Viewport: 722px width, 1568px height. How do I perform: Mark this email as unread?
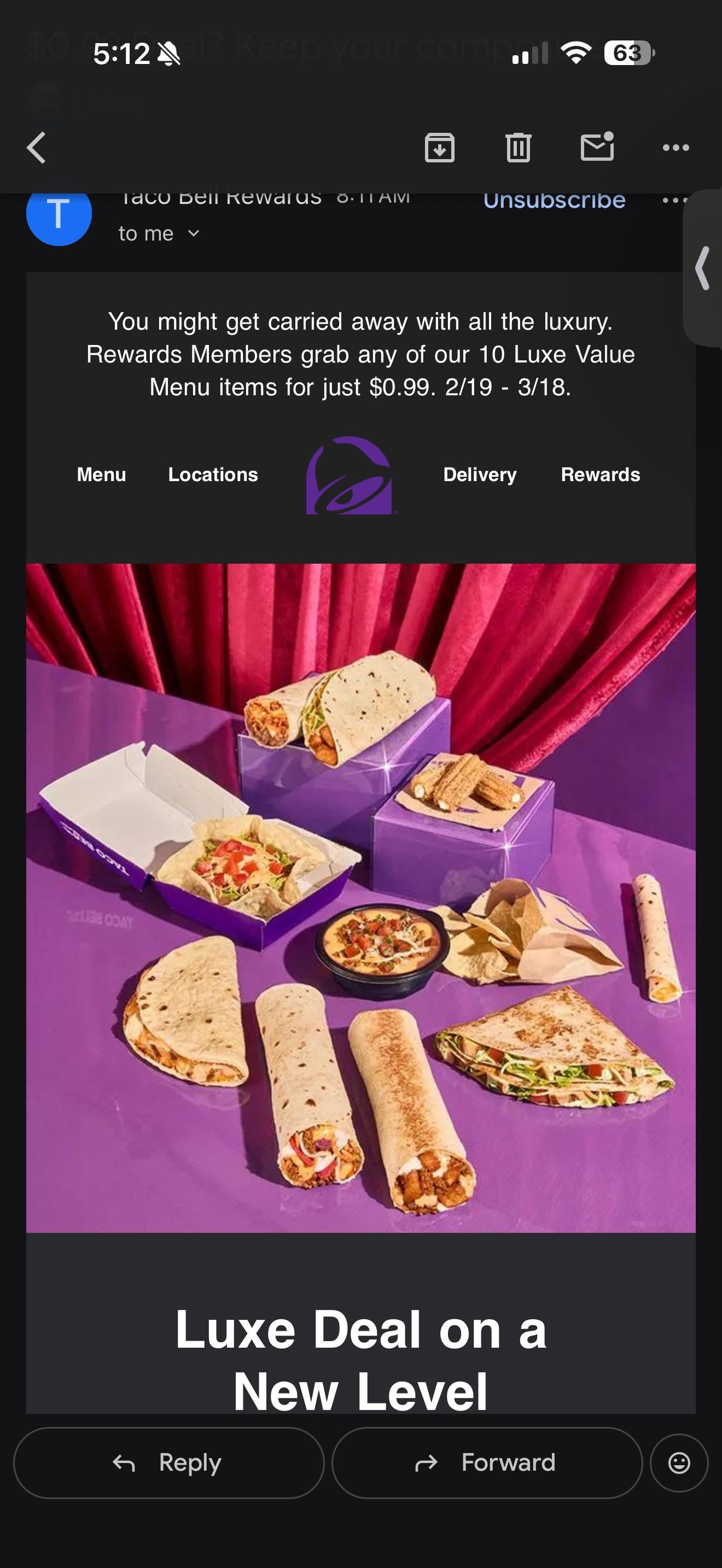[x=597, y=147]
